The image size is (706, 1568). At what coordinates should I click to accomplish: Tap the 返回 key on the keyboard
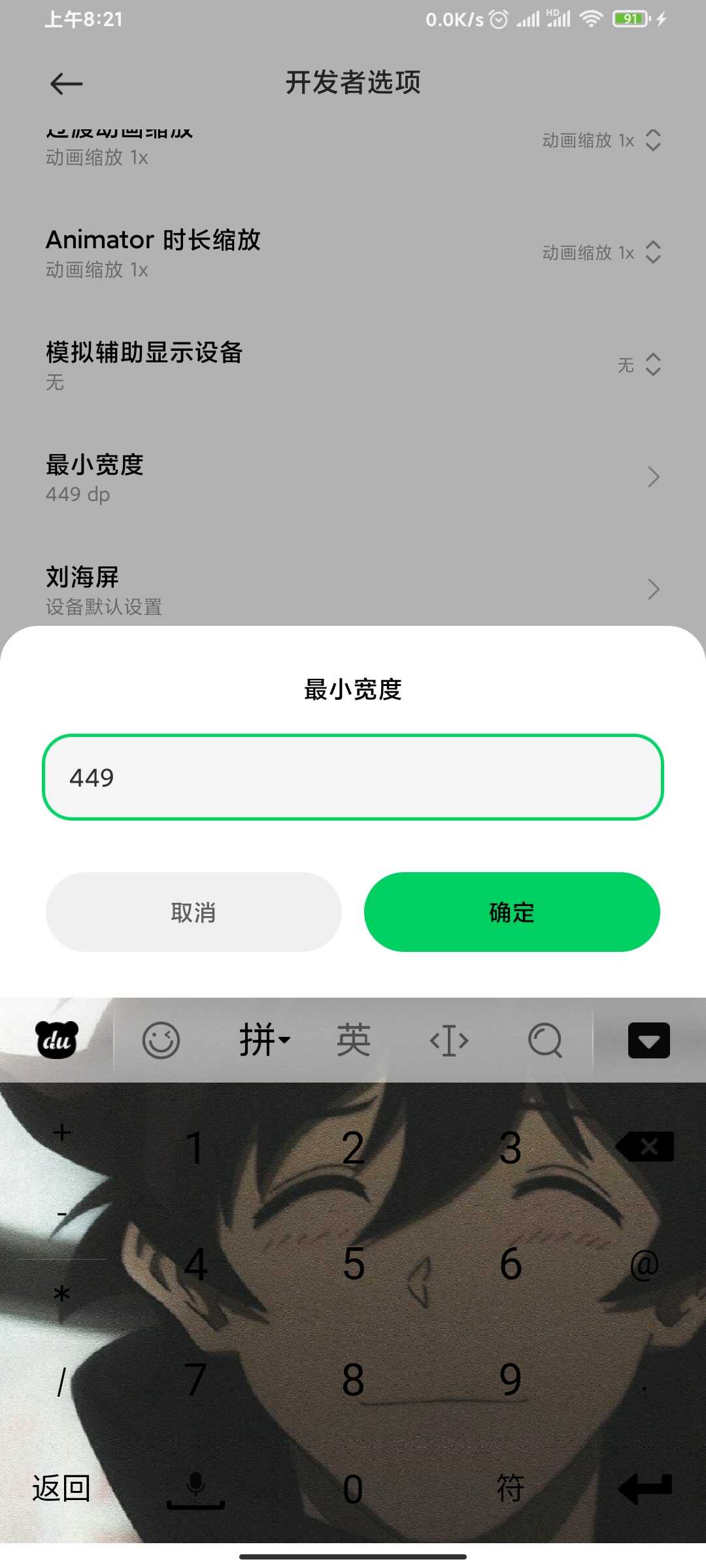(x=61, y=1488)
